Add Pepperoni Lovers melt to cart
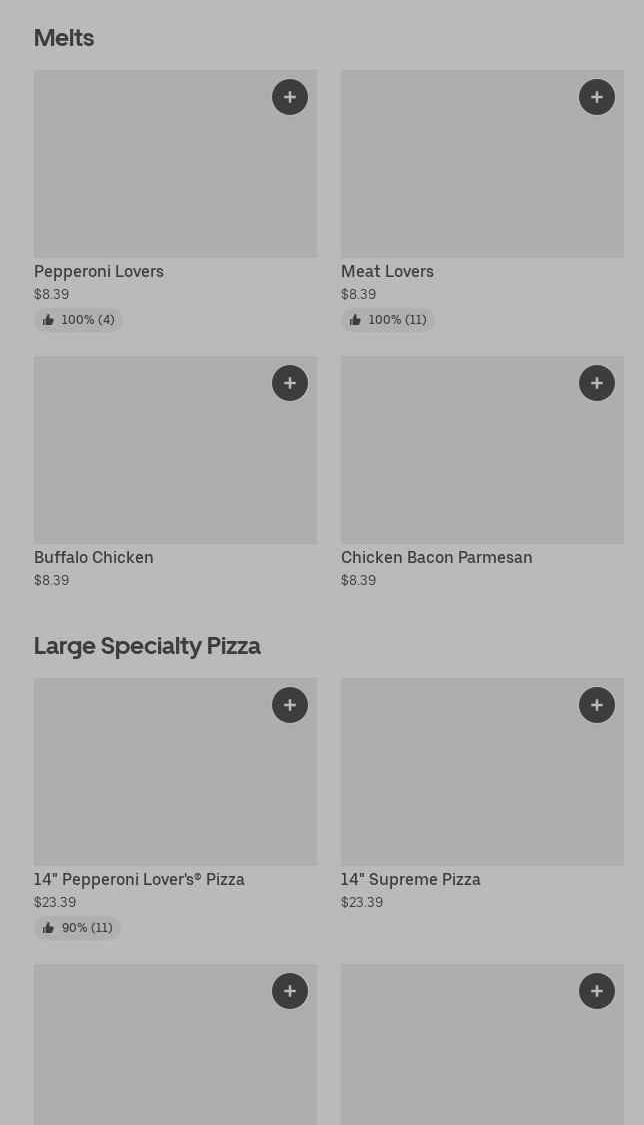This screenshot has width=644, height=1125. [290, 97]
